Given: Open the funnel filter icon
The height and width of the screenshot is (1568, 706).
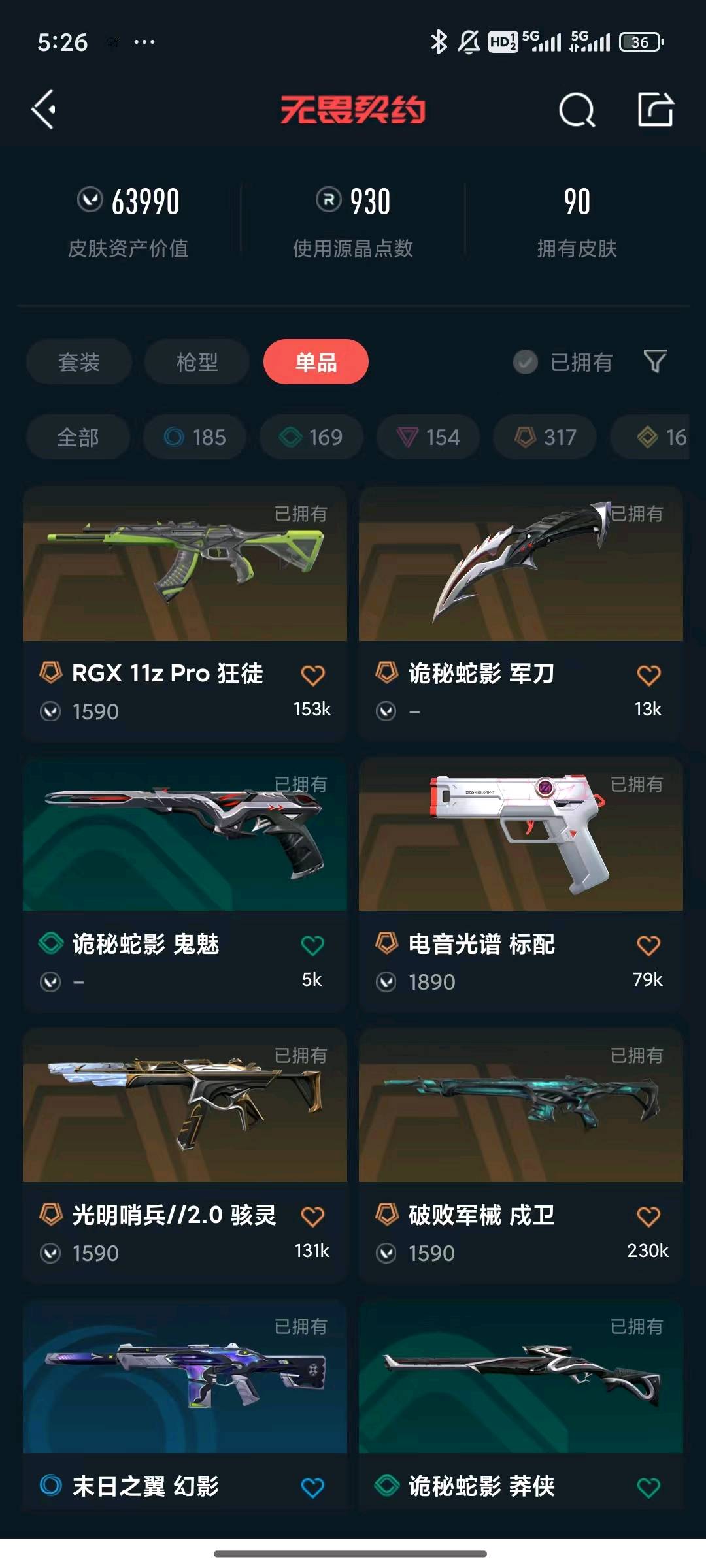Looking at the screenshot, I should point(655,361).
